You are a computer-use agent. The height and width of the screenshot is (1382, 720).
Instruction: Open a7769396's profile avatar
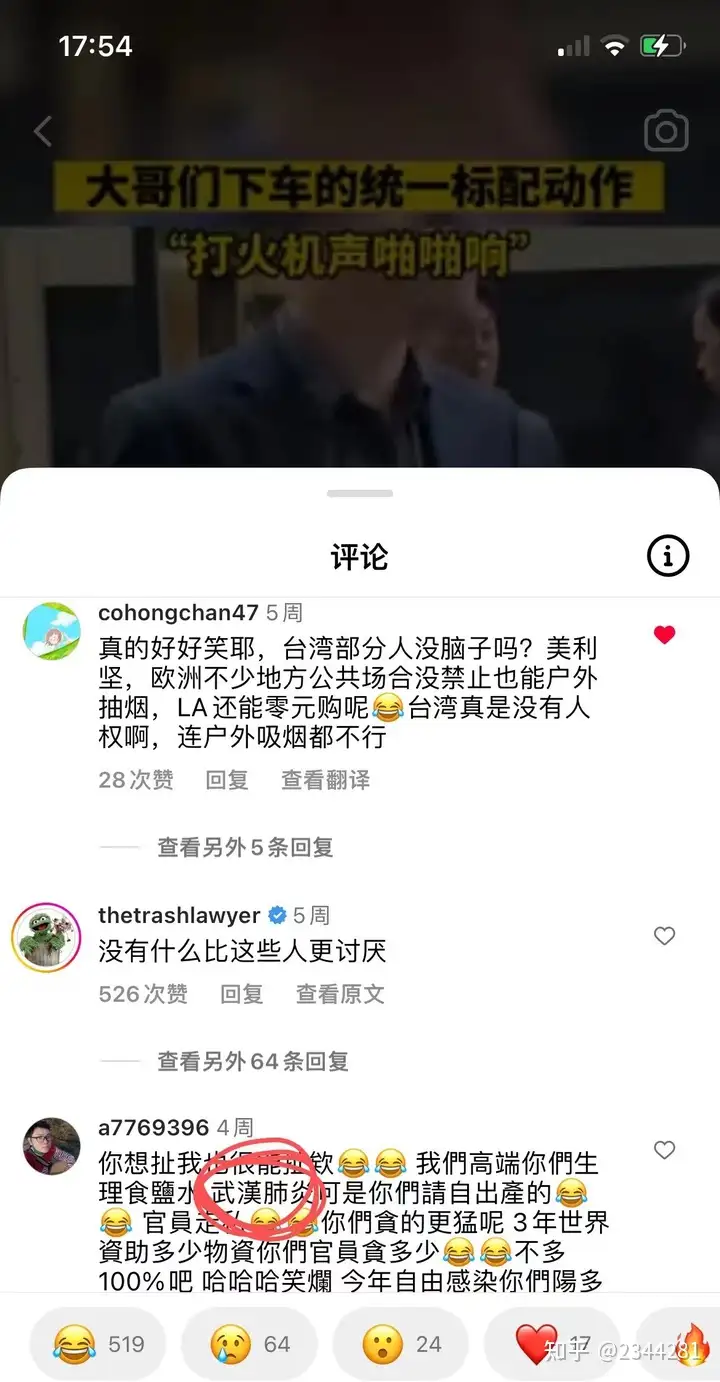(x=51, y=1146)
